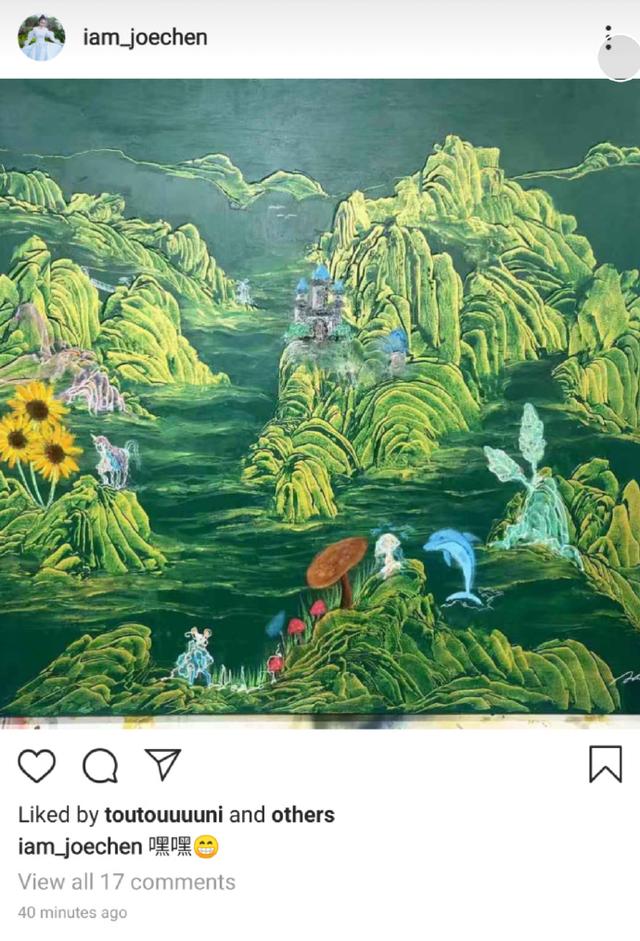View all 17 comments
640x941 pixels.
click(127, 882)
